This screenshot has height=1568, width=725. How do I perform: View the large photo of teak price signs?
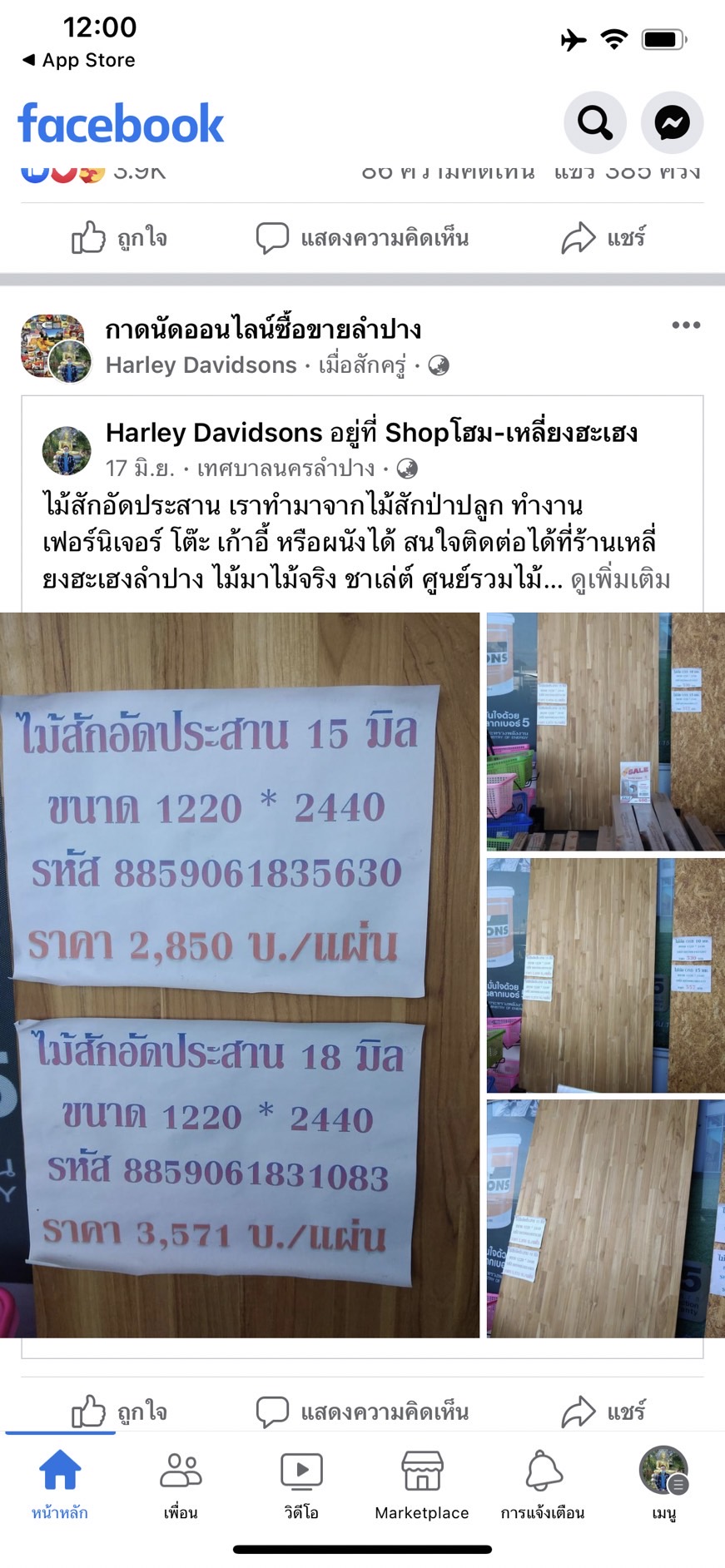pyautogui.click(x=240, y=975)
